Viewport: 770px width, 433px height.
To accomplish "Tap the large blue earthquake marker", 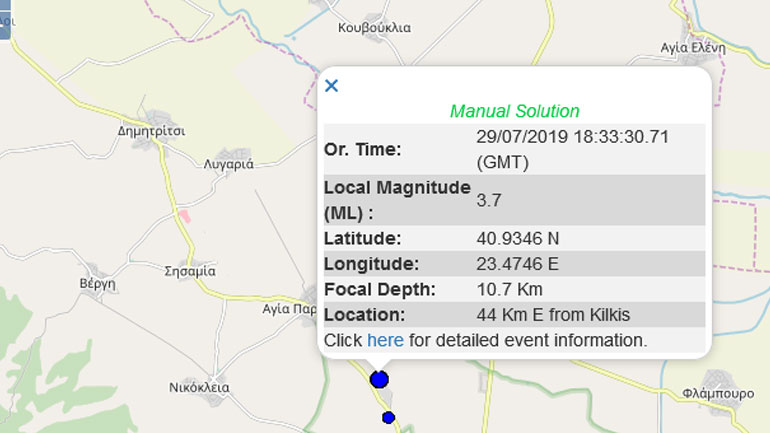I will [x=379, y=380].
